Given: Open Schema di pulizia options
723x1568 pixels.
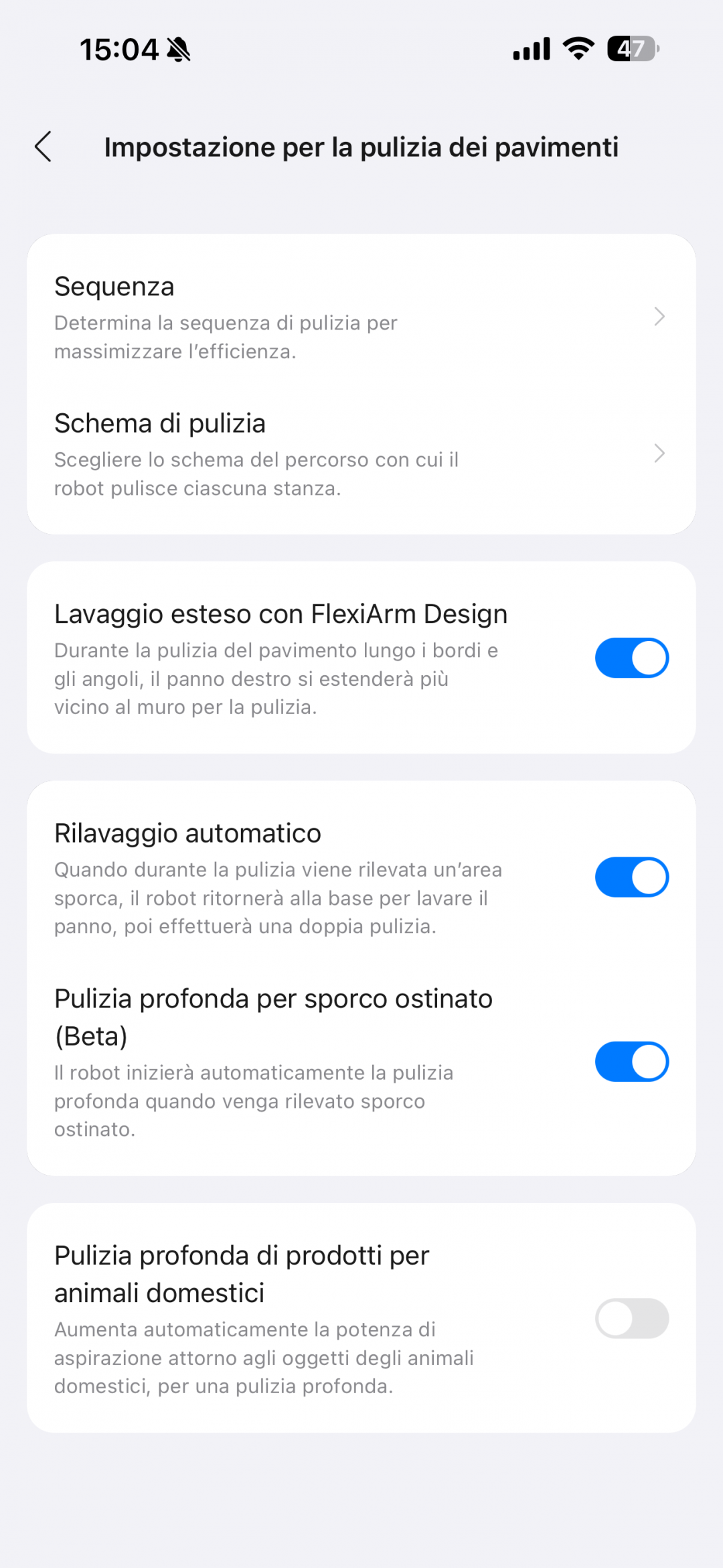Looking at the screenshot, I should 360,454.
